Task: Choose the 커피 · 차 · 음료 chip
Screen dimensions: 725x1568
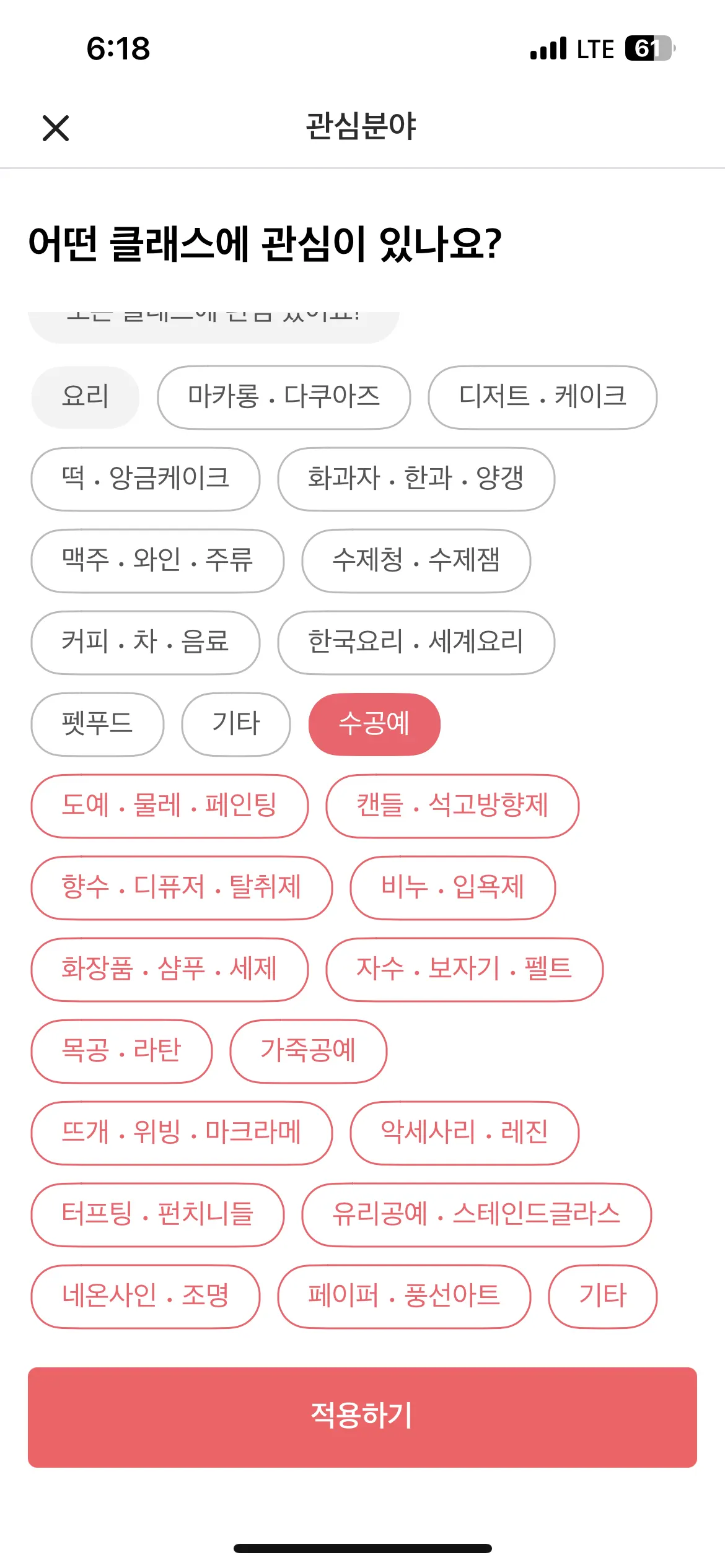Action: [x=145, y=642]
